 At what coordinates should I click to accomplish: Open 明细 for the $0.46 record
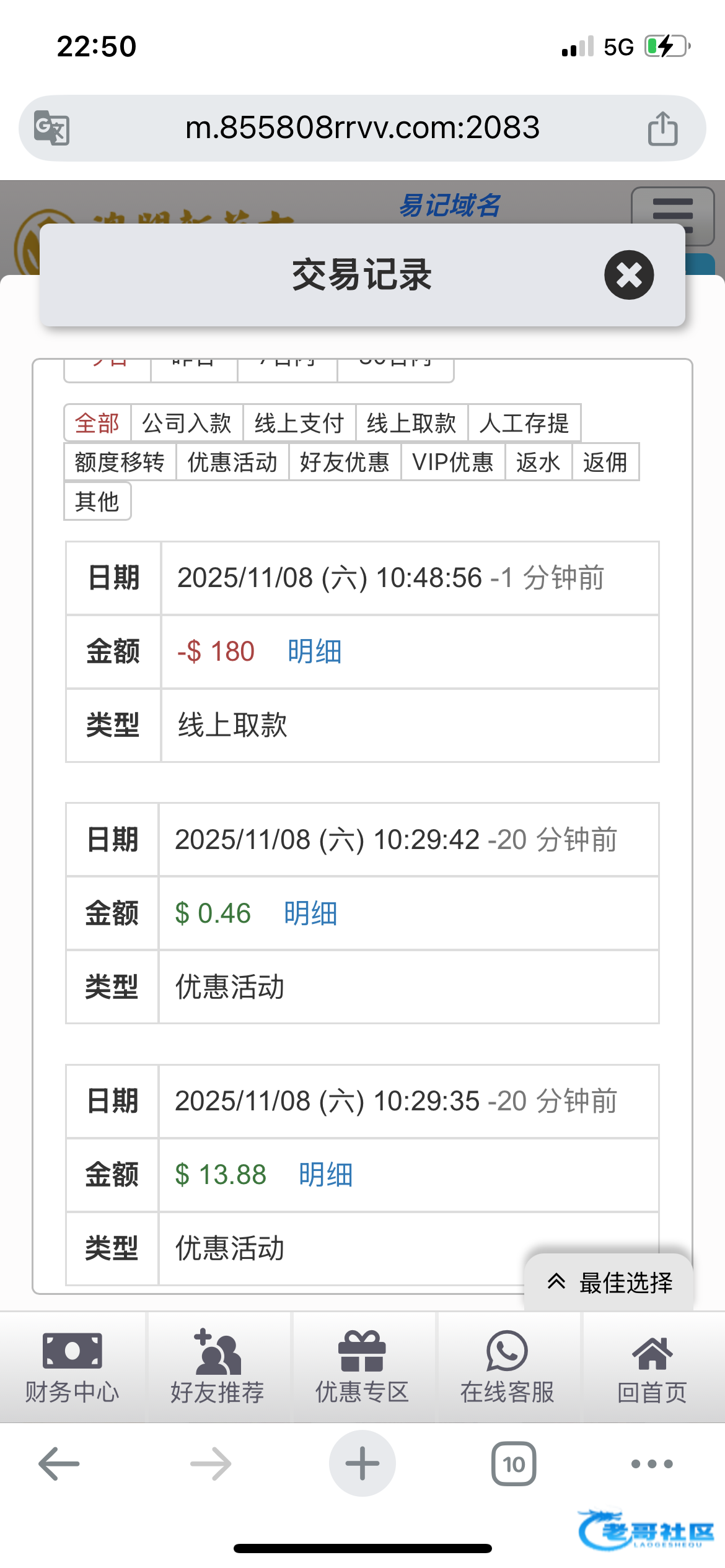tap(310, 913)
